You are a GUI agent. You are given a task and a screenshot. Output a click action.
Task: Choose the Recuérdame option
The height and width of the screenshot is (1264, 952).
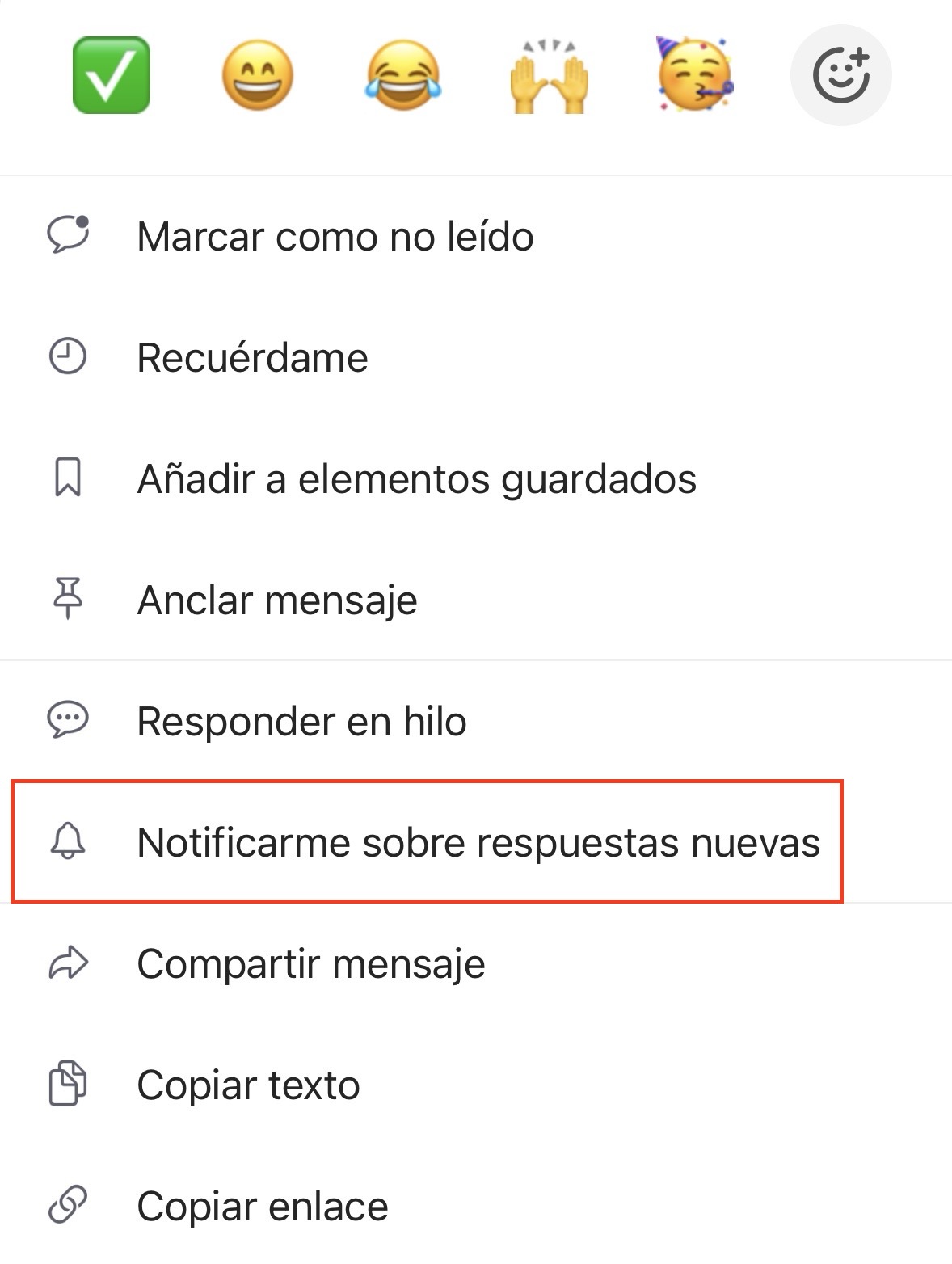click(252, 357)
